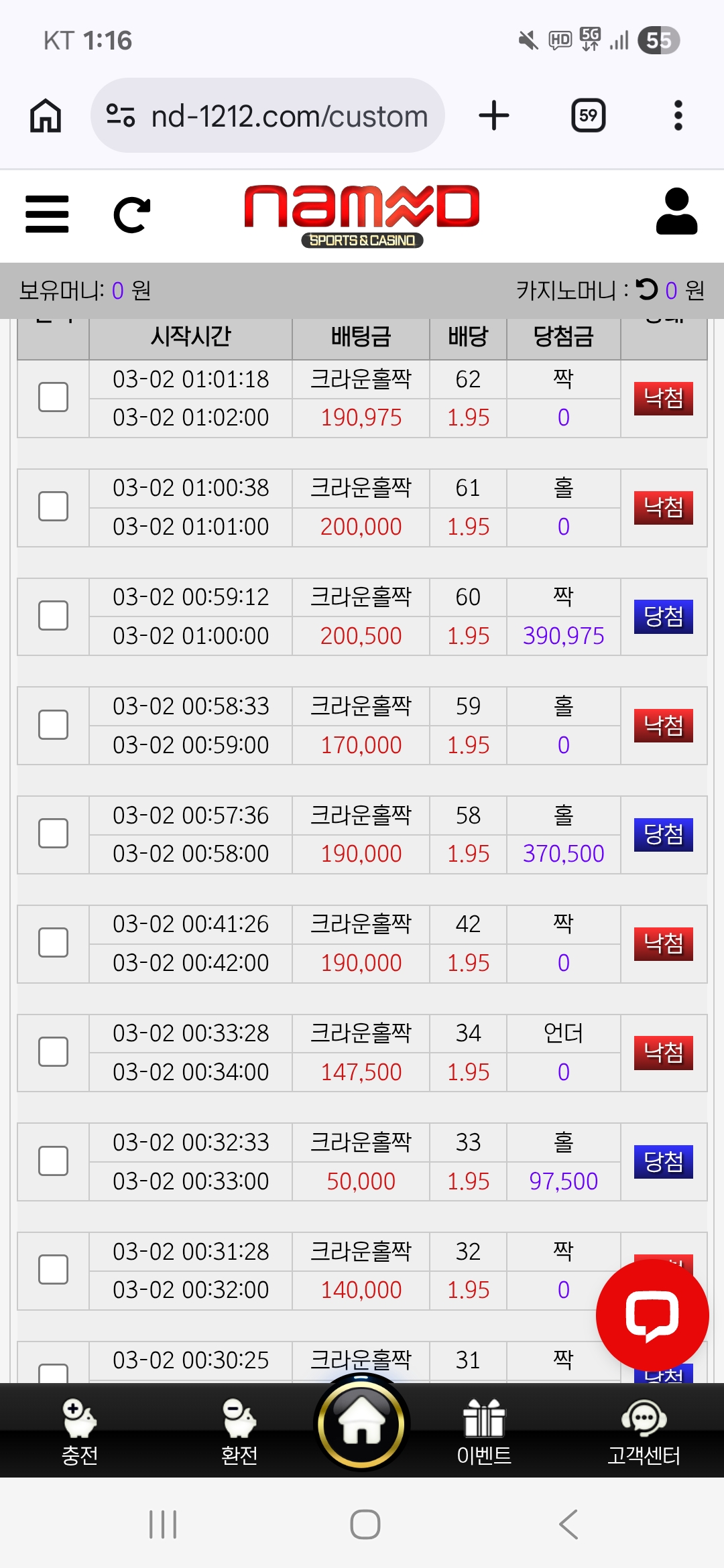Go to 충전 deposit tab
Image resolution: width=724 pixels, height=1568 pixels.
80,1431
